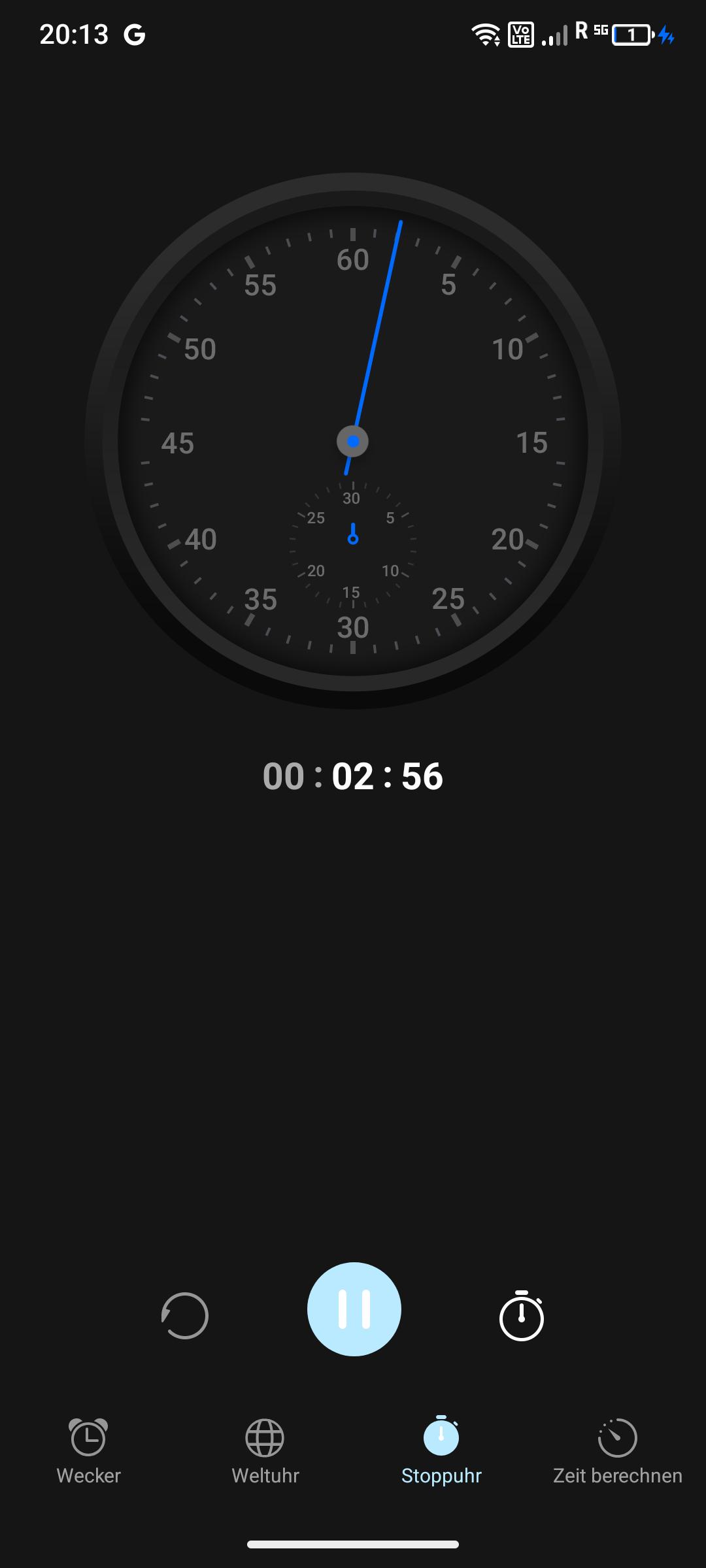Pause the running stopwatch
Screen dimensions: 706x1568
(x=354, y=1309)
